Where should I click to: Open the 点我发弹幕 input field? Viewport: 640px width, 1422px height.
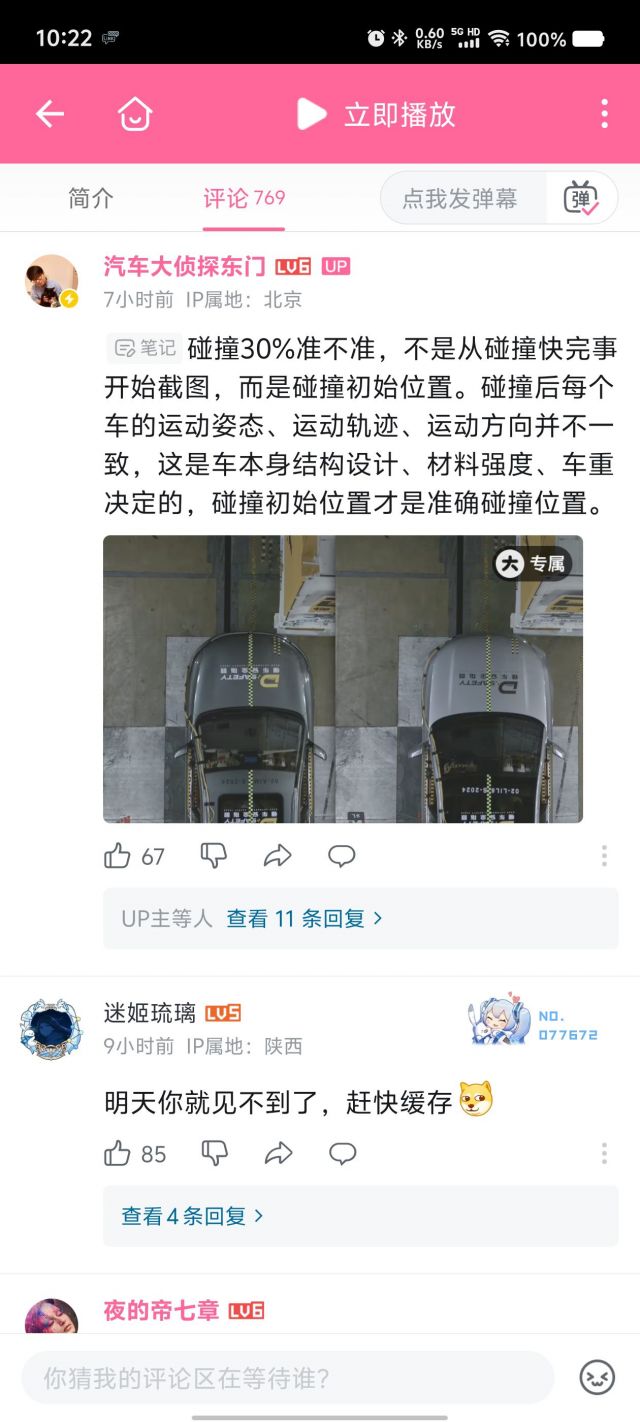click(460, 198)
